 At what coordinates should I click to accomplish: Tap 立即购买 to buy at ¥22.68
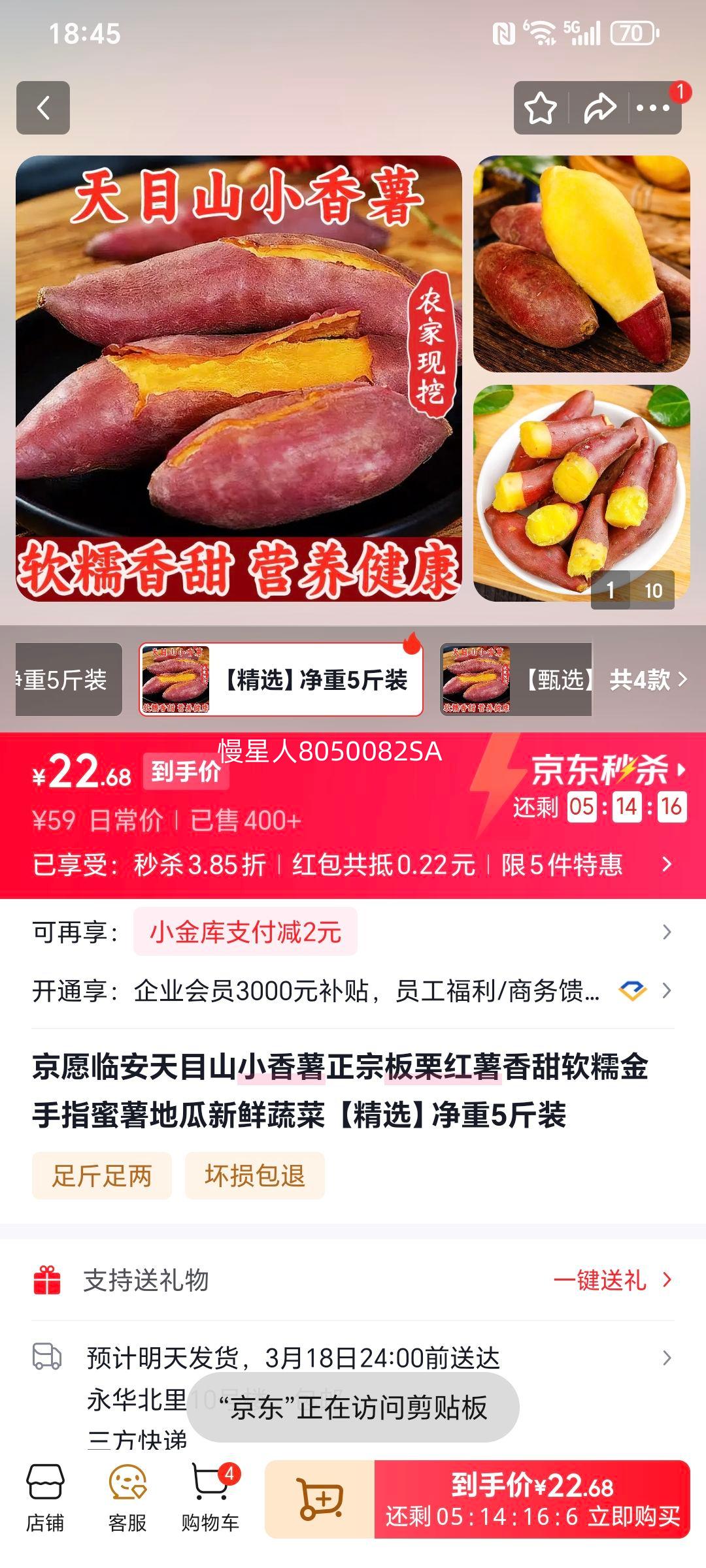pyautogui.click(x=532, y=1499)
